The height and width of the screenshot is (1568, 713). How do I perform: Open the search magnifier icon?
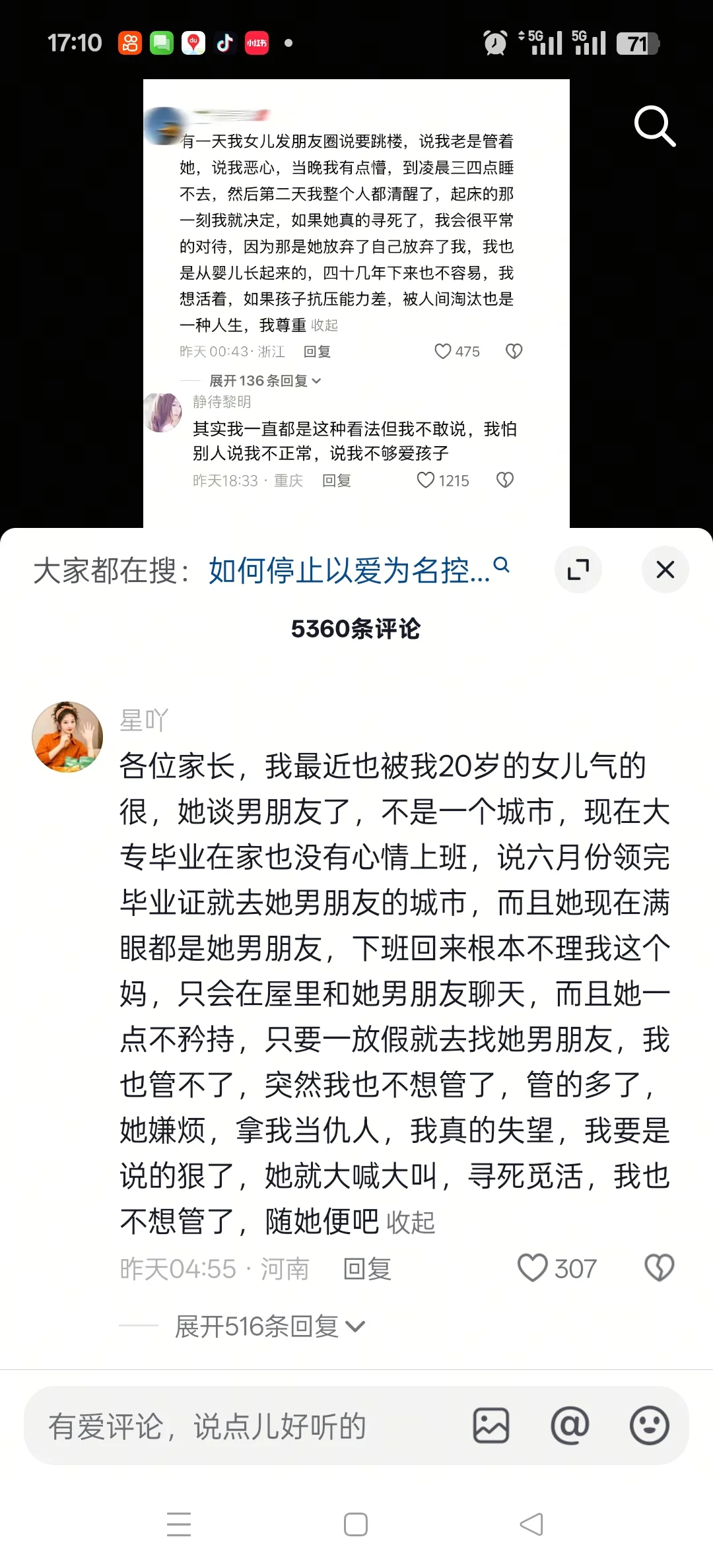654,125
